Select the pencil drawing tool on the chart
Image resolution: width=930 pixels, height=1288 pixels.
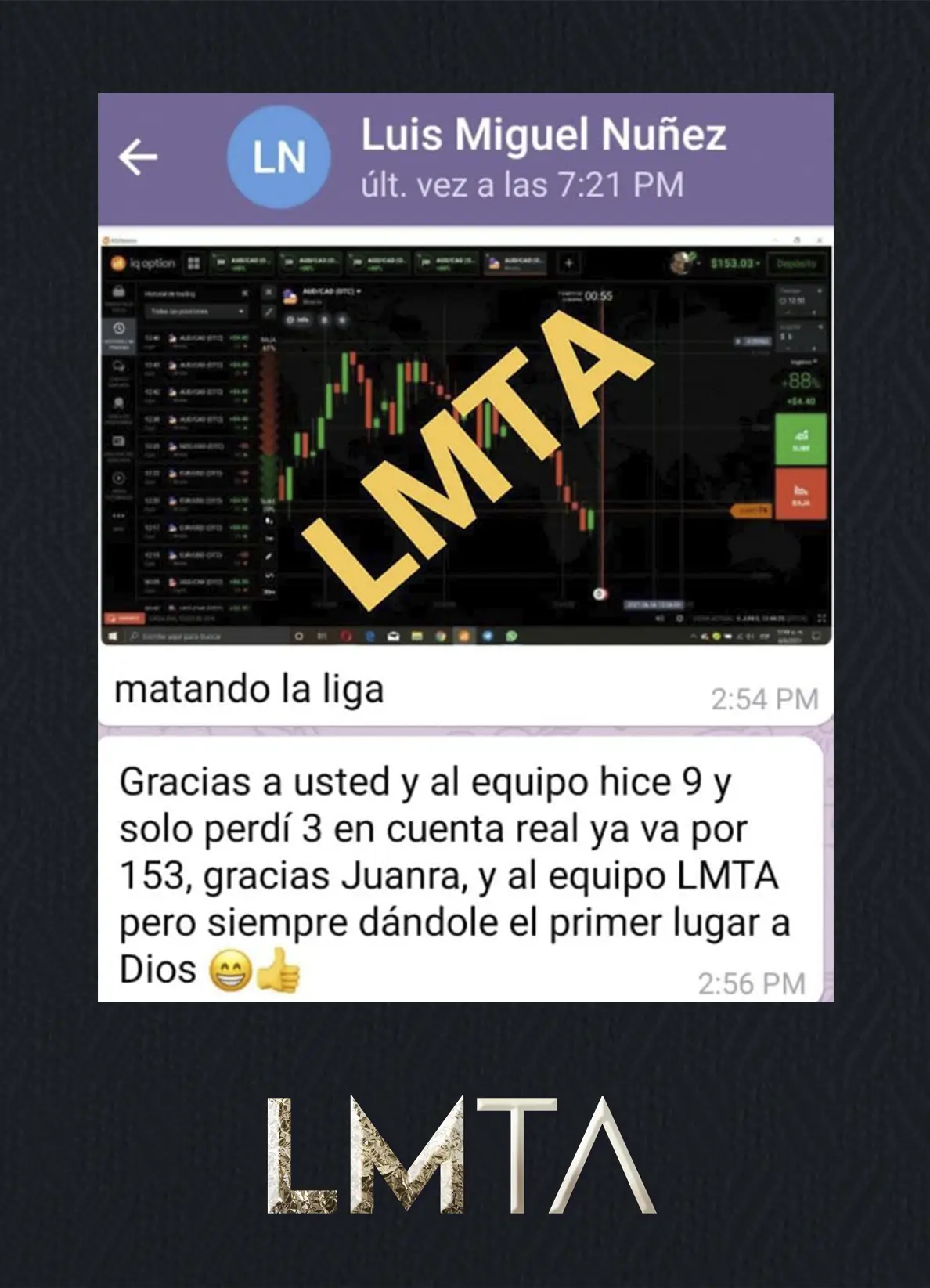coord(269,312)
